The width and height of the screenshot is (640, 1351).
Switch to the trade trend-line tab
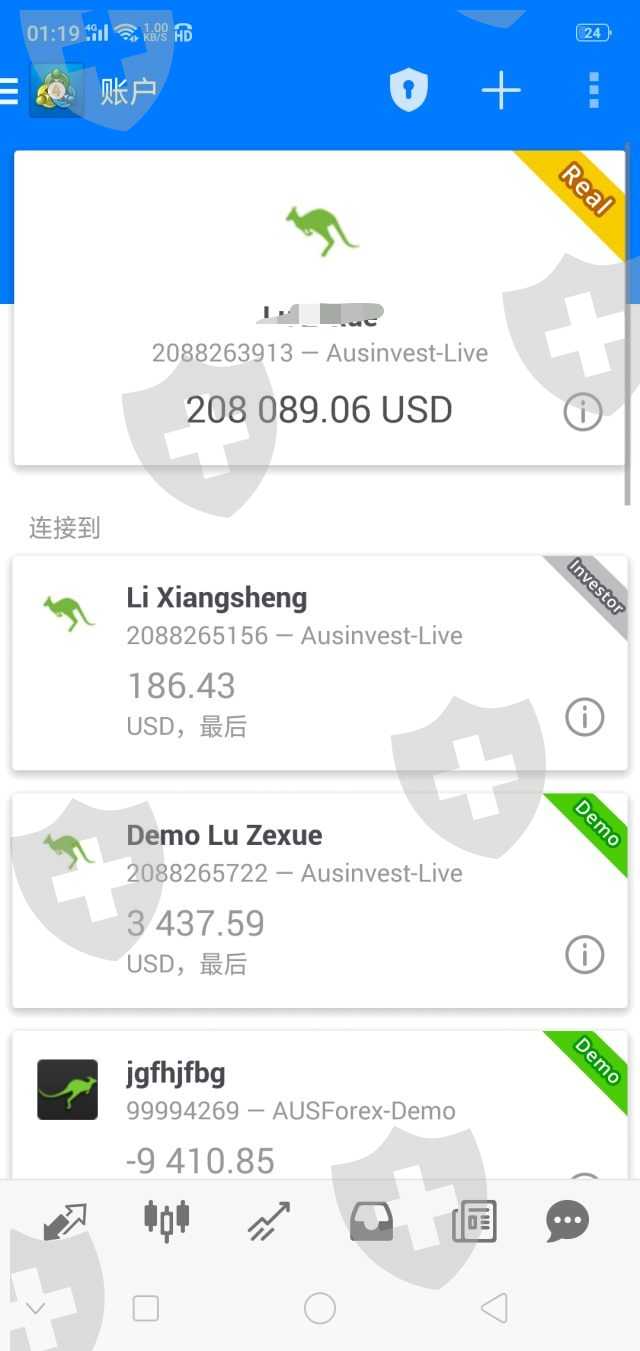coord(269,1221)
